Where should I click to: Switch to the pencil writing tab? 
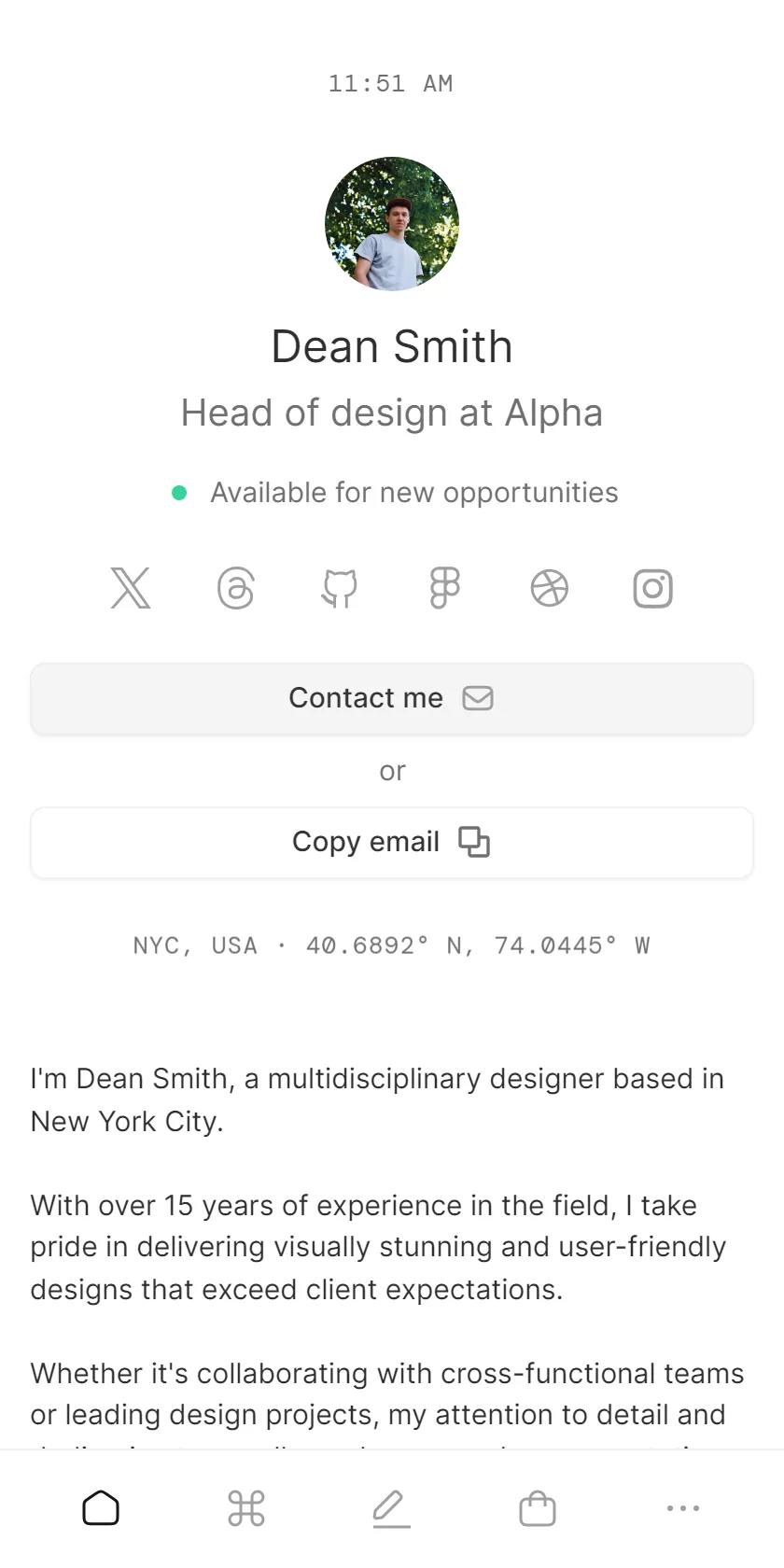pos(392,1508)
